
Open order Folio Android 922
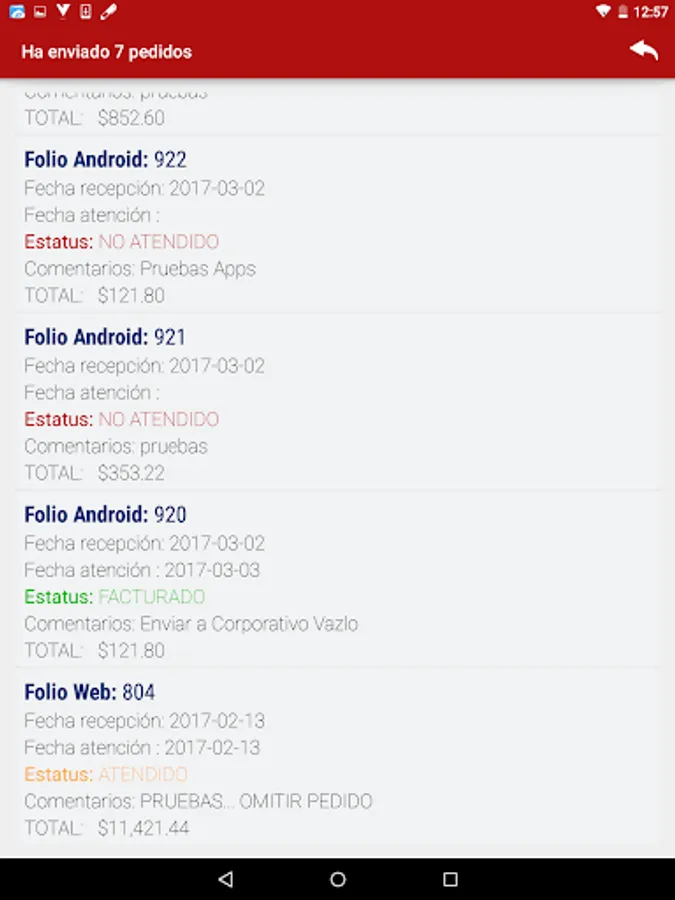(338, 224)
